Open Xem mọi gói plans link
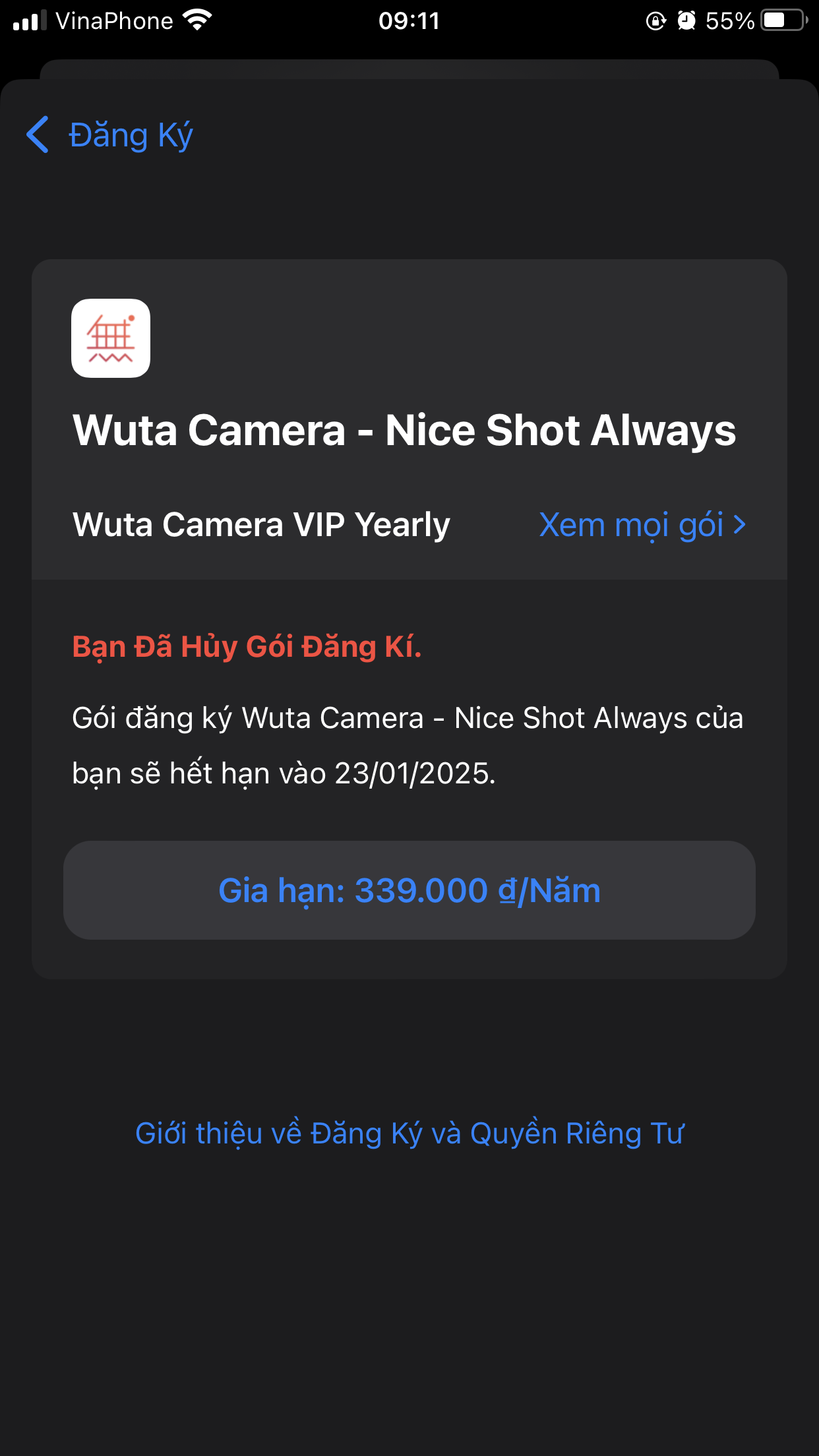This screenshot has width=819, height=1456. 642,525
